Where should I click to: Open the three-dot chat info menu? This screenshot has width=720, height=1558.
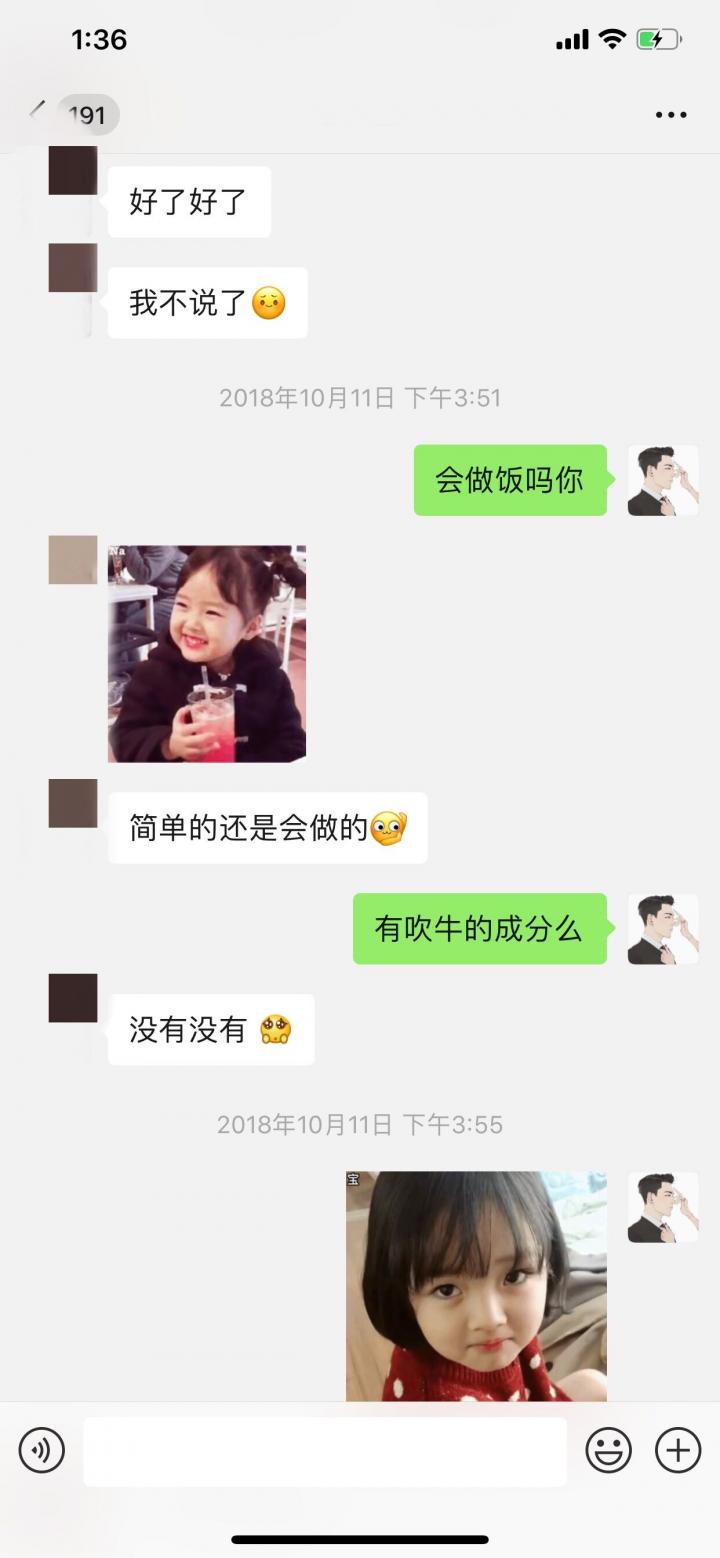click(671, 115)
